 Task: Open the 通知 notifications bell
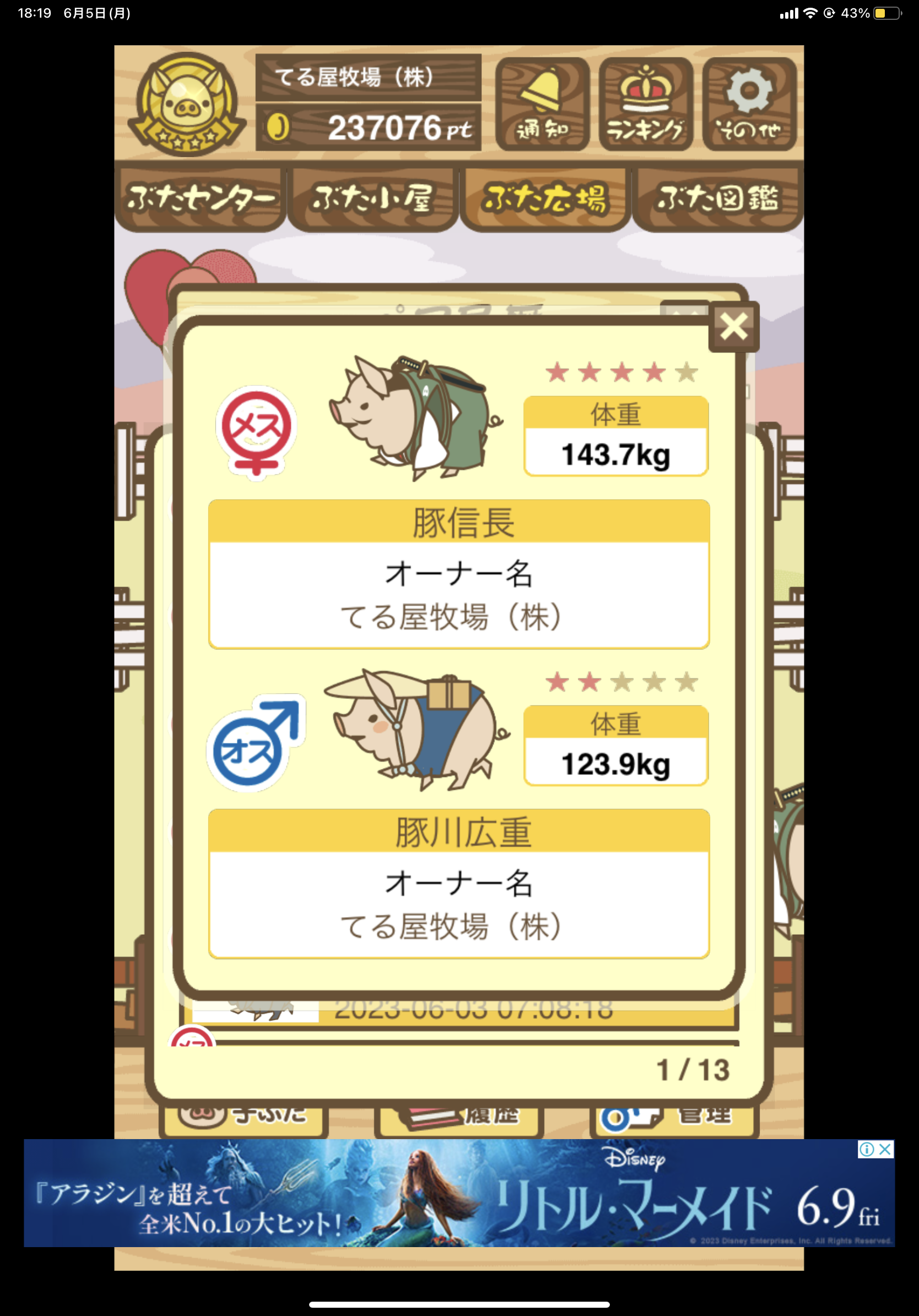542,104
